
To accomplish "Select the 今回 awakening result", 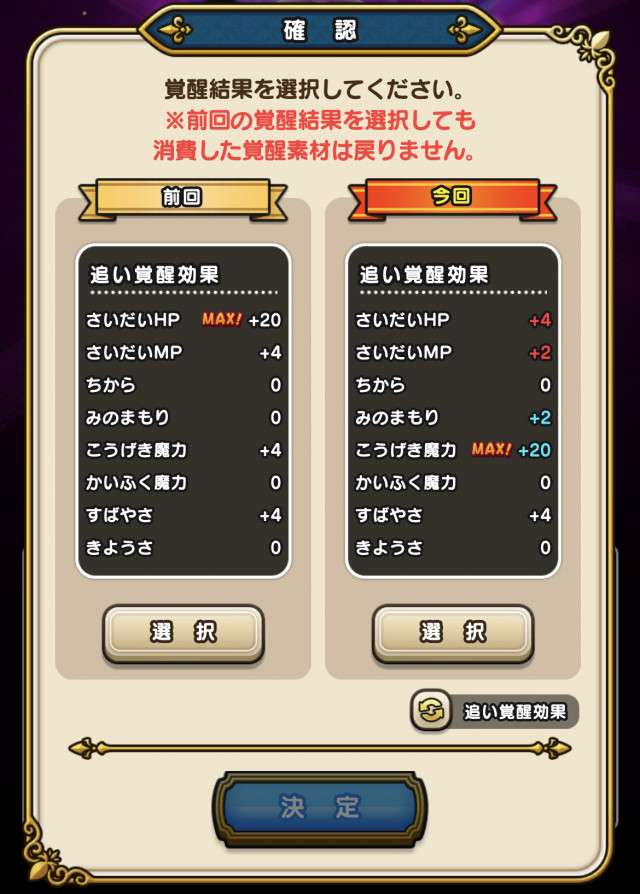I will pos(453,632).
